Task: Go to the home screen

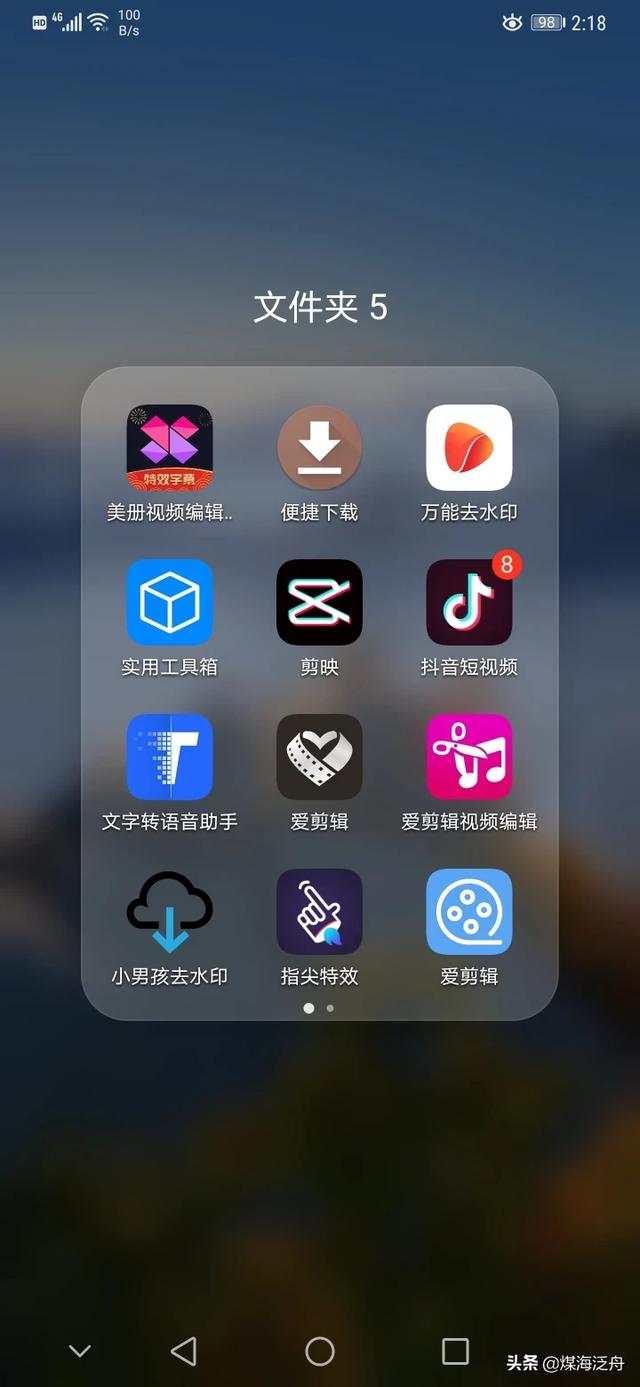Action: click(320, 1351)
